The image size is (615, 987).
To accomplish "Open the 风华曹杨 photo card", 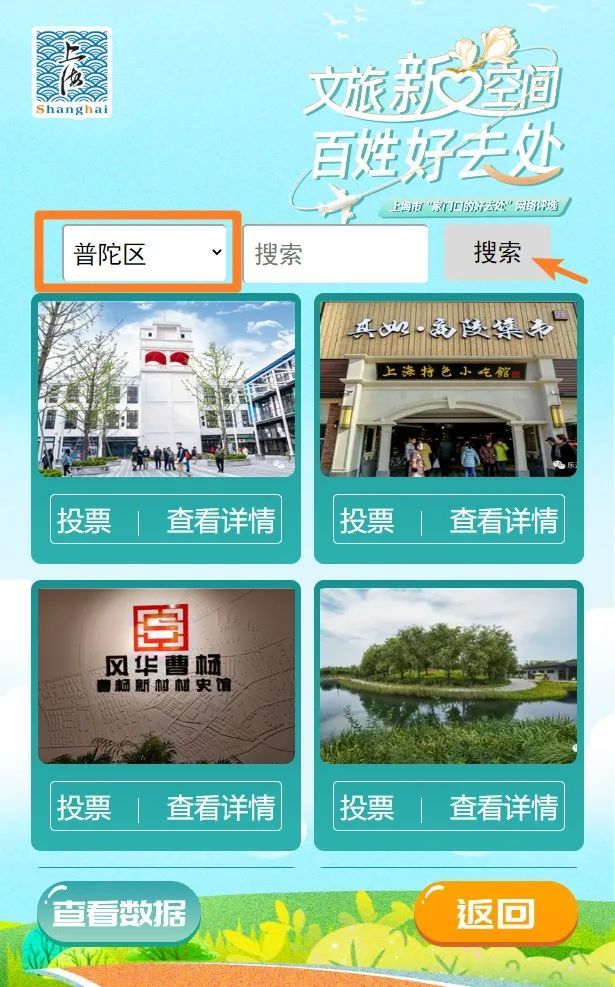I will coord(167,675).
